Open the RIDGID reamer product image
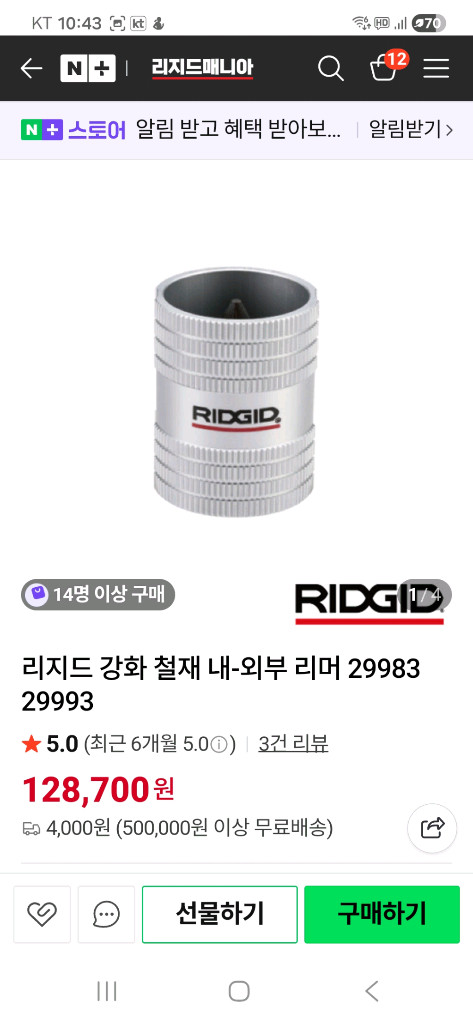This screenshot has width=473, height=1024. [x=236, y=392]
